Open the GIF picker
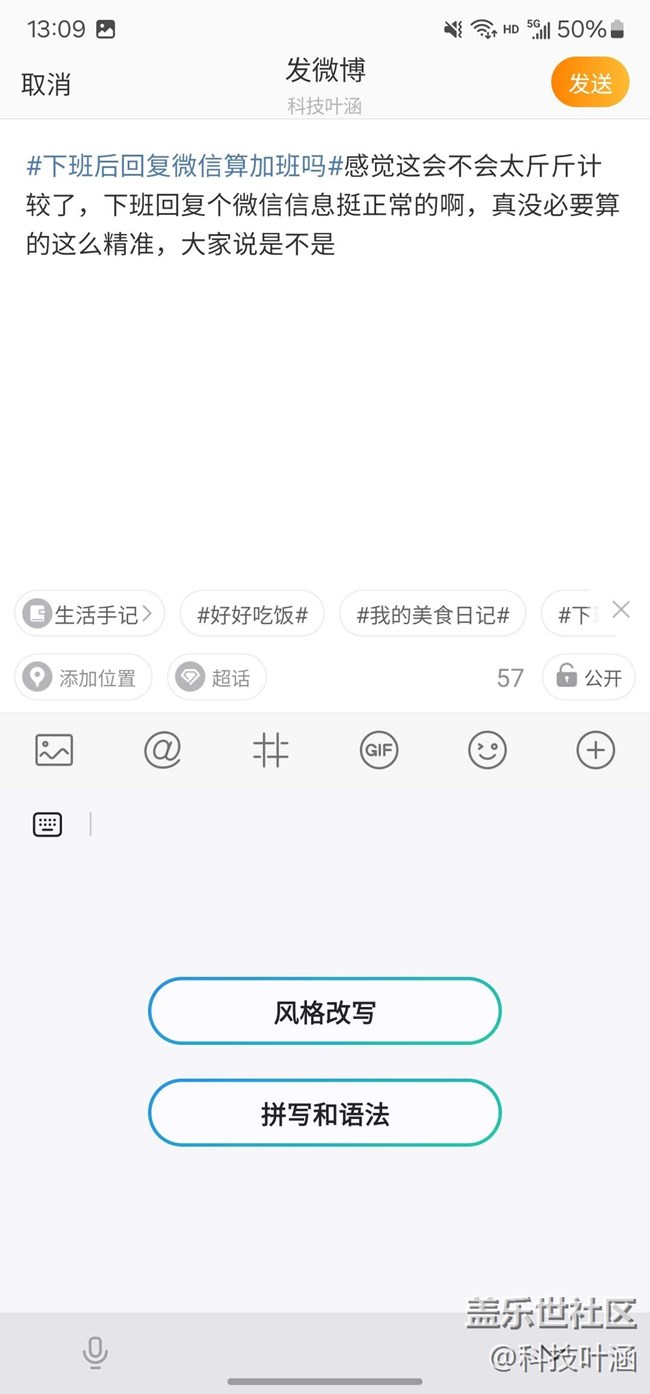The image size is (650, 1394). pos(379,750)
